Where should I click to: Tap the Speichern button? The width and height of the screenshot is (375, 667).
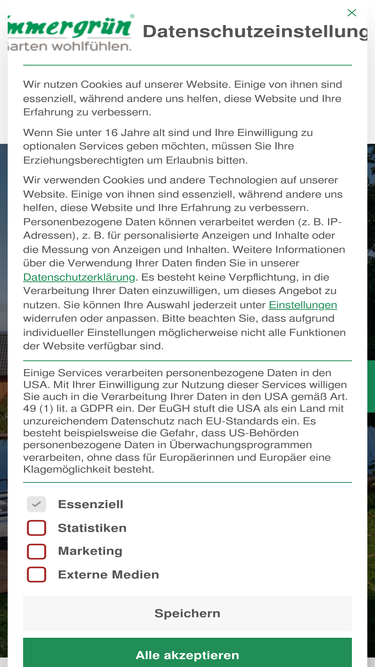[x=188, y=613]
